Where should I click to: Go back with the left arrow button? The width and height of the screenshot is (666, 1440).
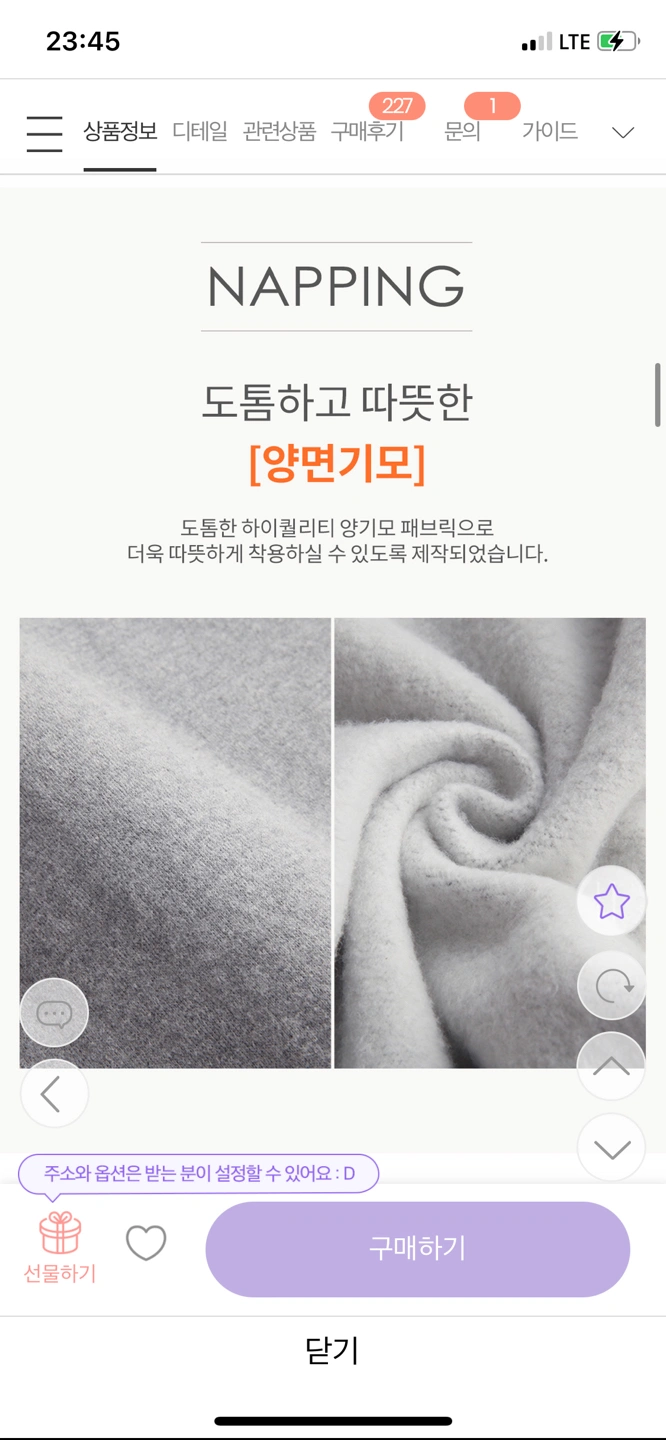tap(54, 1094)
